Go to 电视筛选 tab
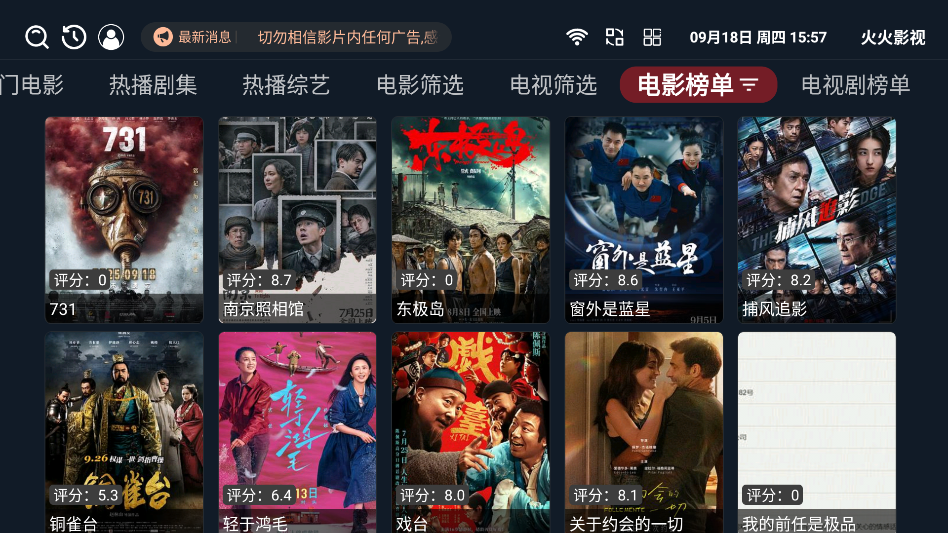The width and height of the screenshot is (948, 533). click(x=553, y=85)
